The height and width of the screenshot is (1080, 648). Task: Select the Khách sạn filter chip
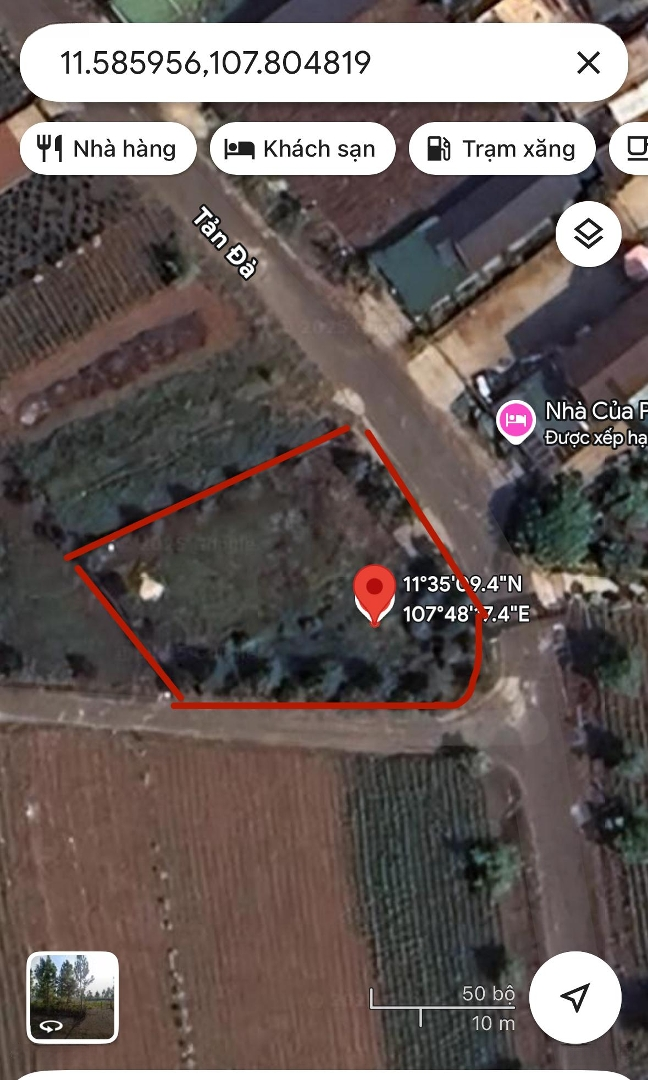pyautogui.click(x=300, y=149)
